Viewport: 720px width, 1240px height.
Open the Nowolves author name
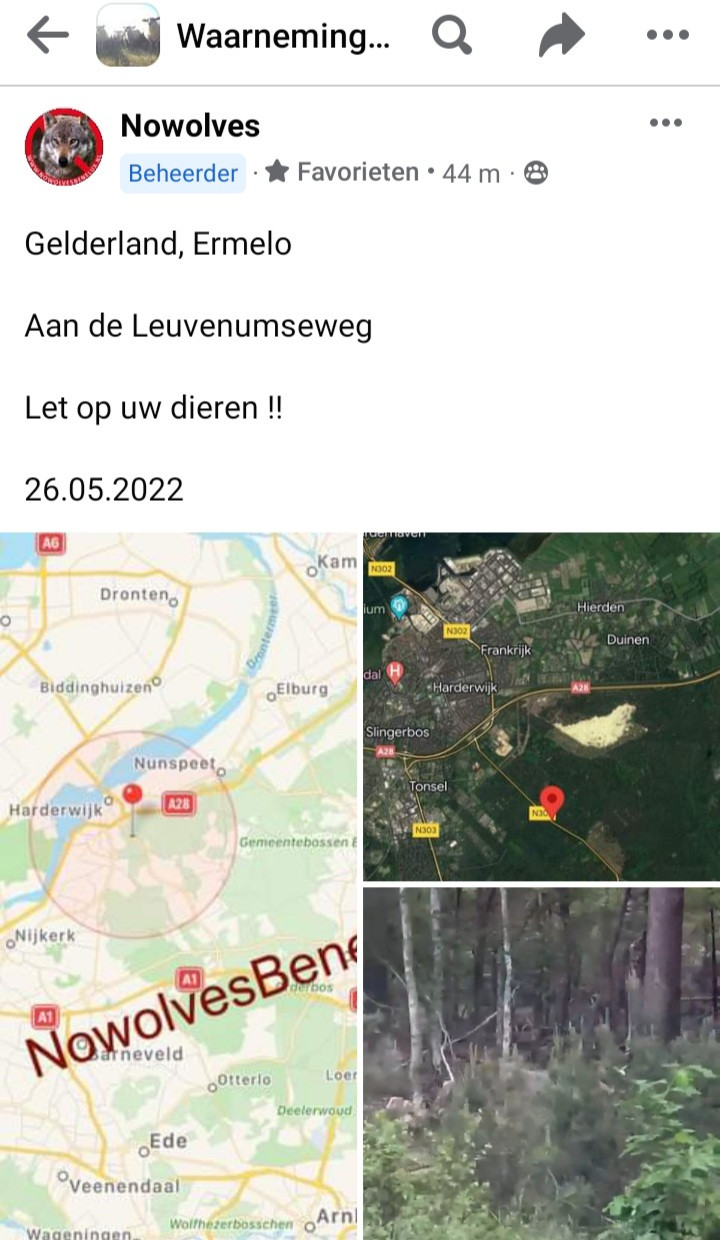click(x=190, y=126)
